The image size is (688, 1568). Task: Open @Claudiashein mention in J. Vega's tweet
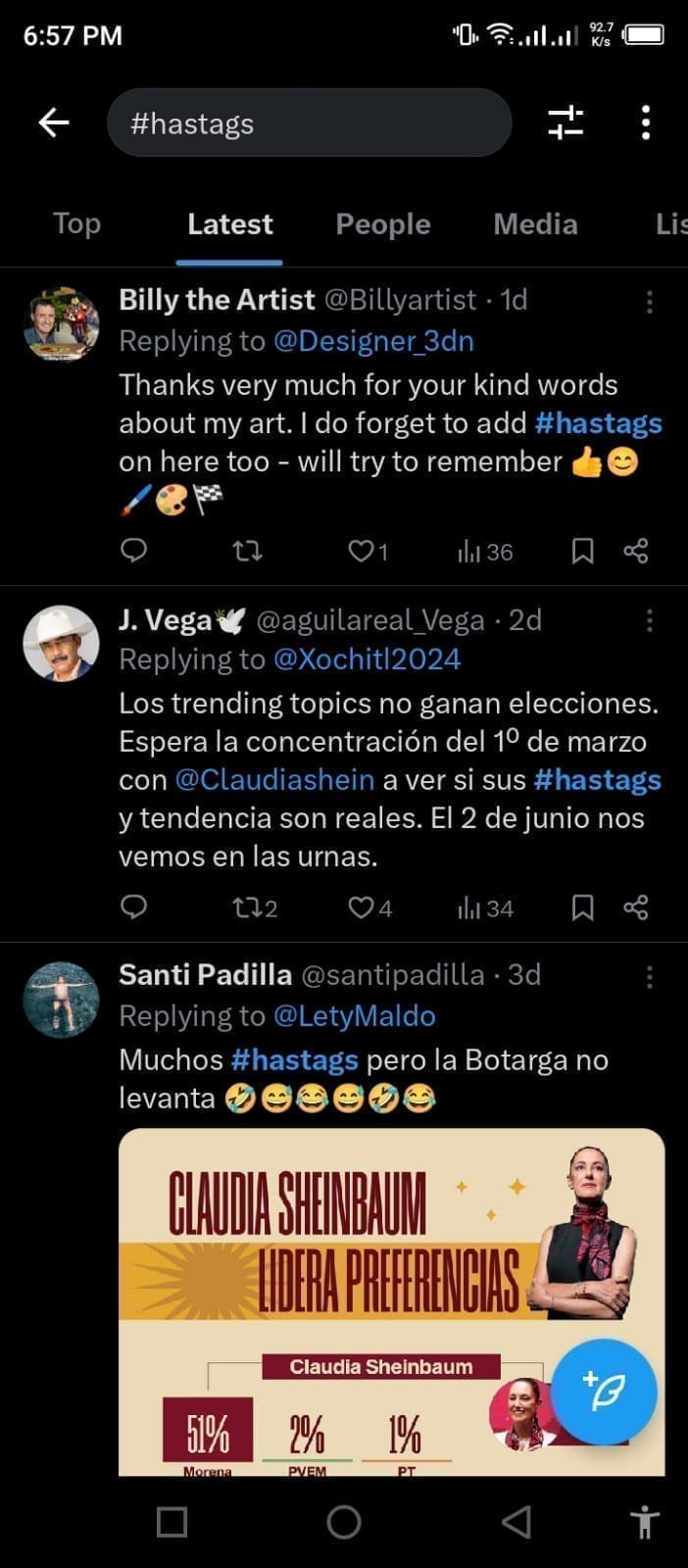(x=274, y=780)
